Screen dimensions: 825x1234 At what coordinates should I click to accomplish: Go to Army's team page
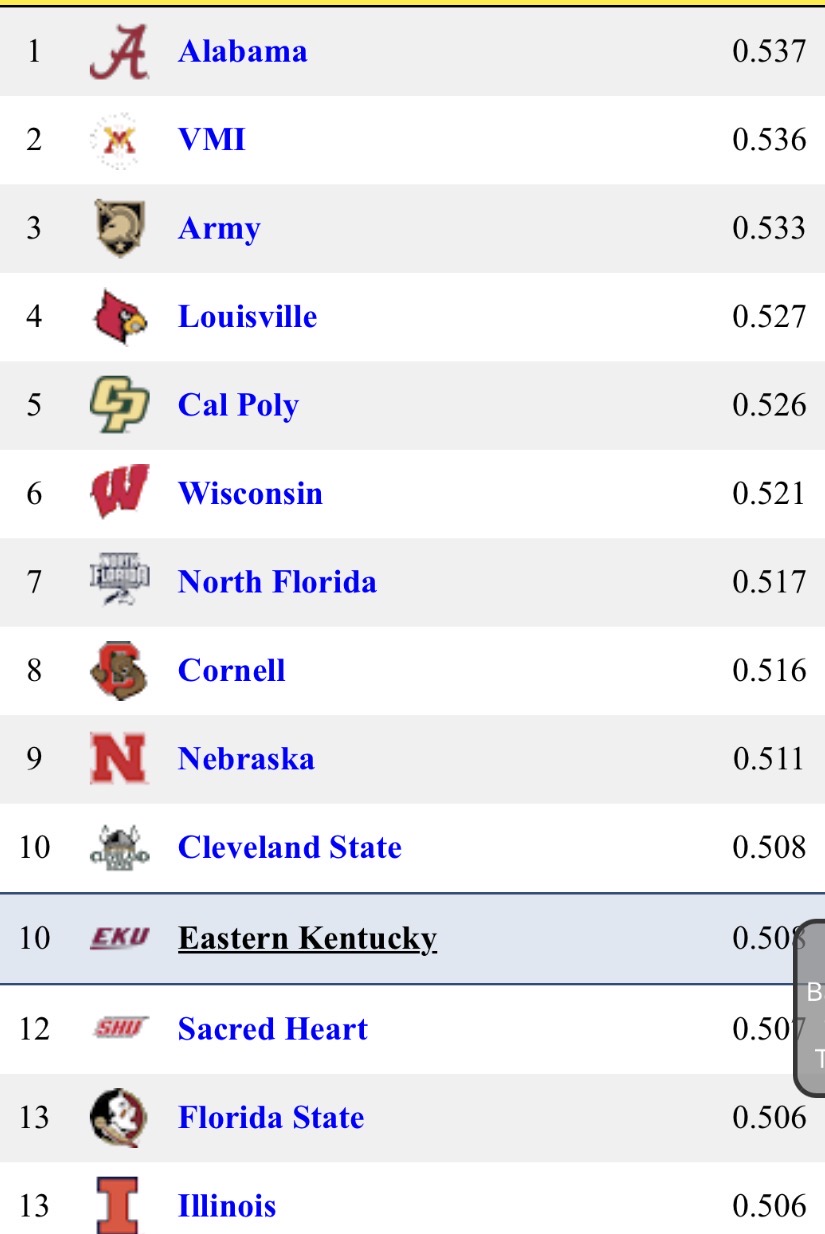tap(219, 229)
